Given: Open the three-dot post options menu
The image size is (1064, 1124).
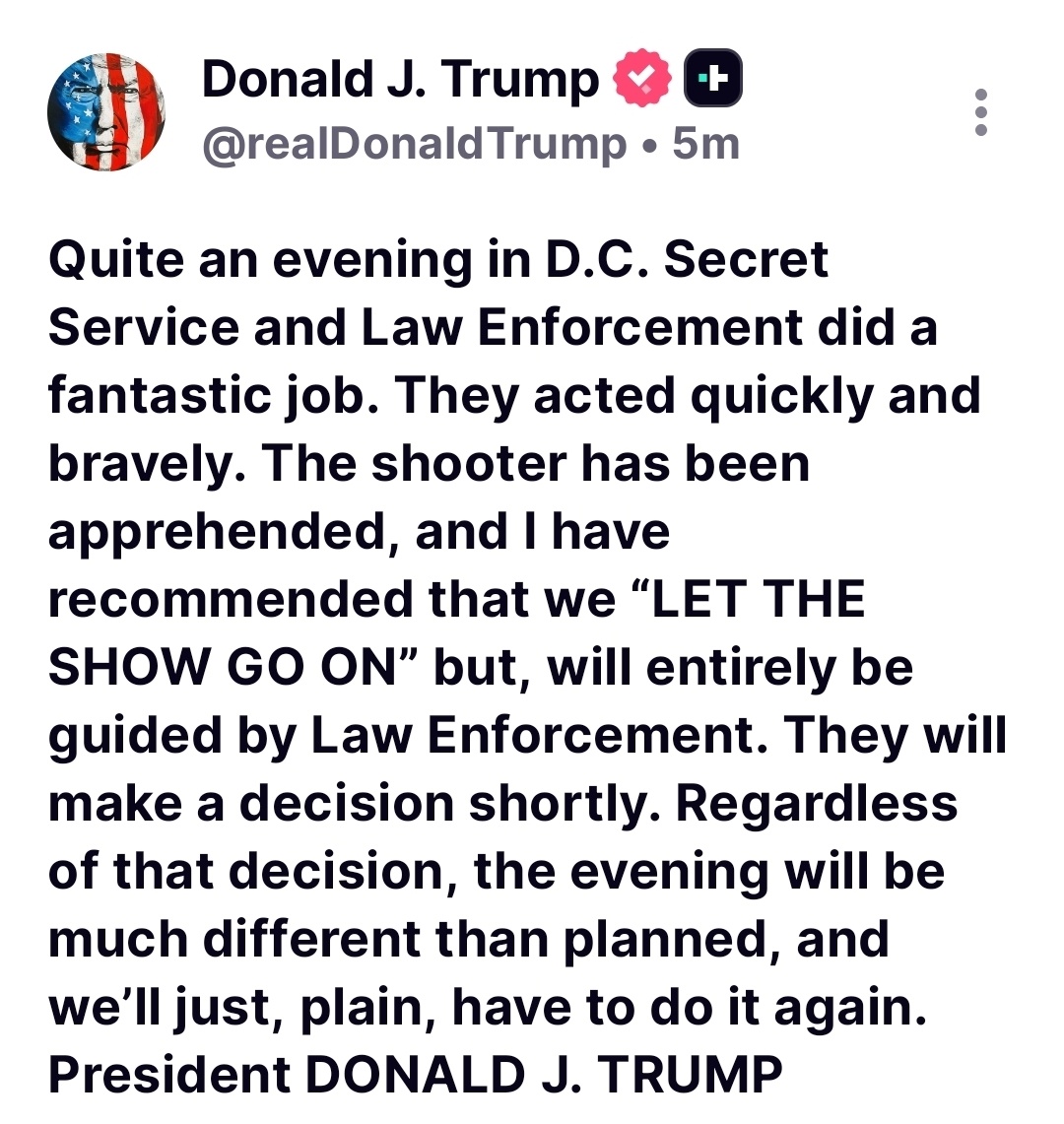Looking at the screenshot, I should (979, 112).
